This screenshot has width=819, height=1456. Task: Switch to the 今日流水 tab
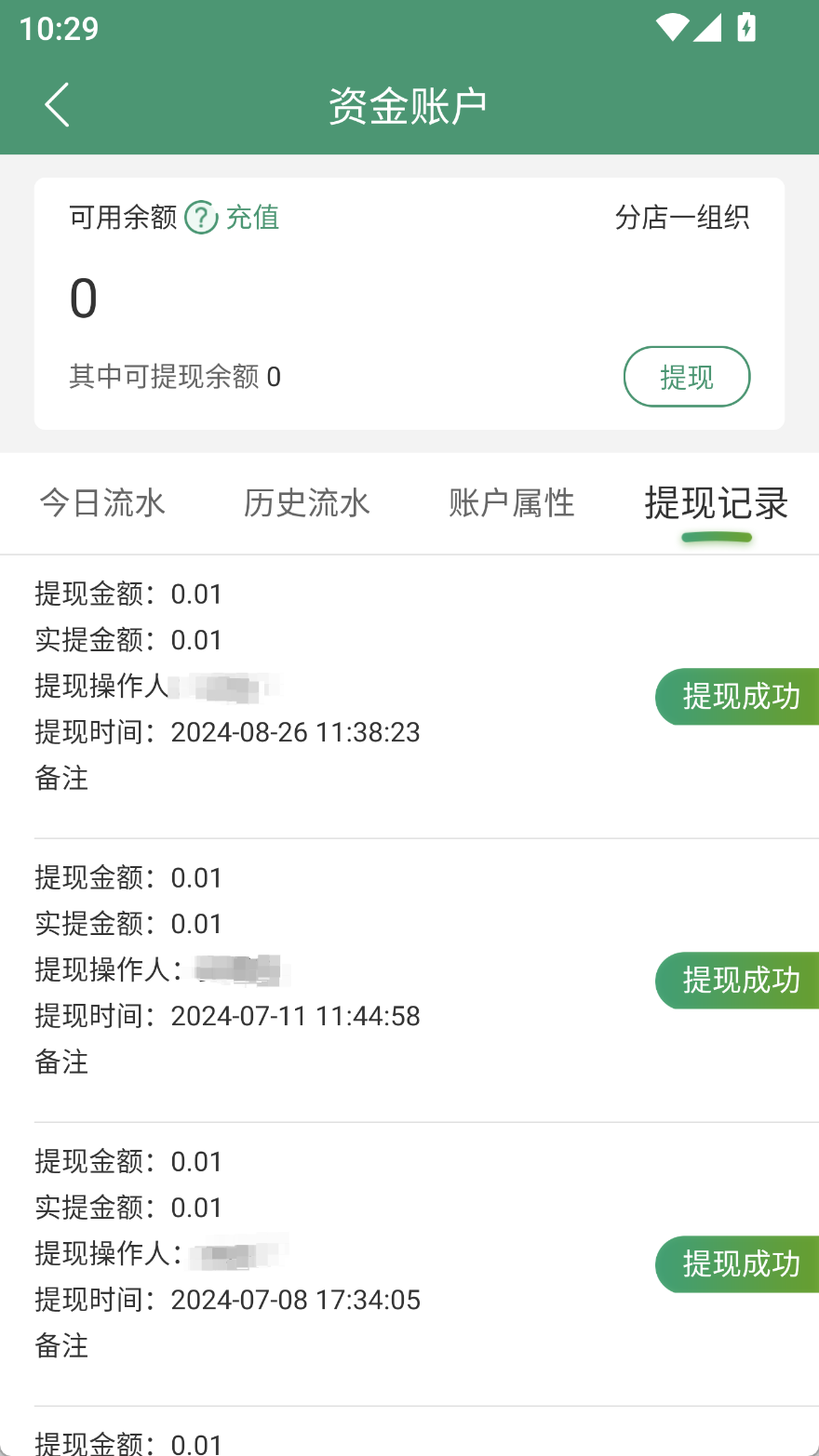coord(102,503)
